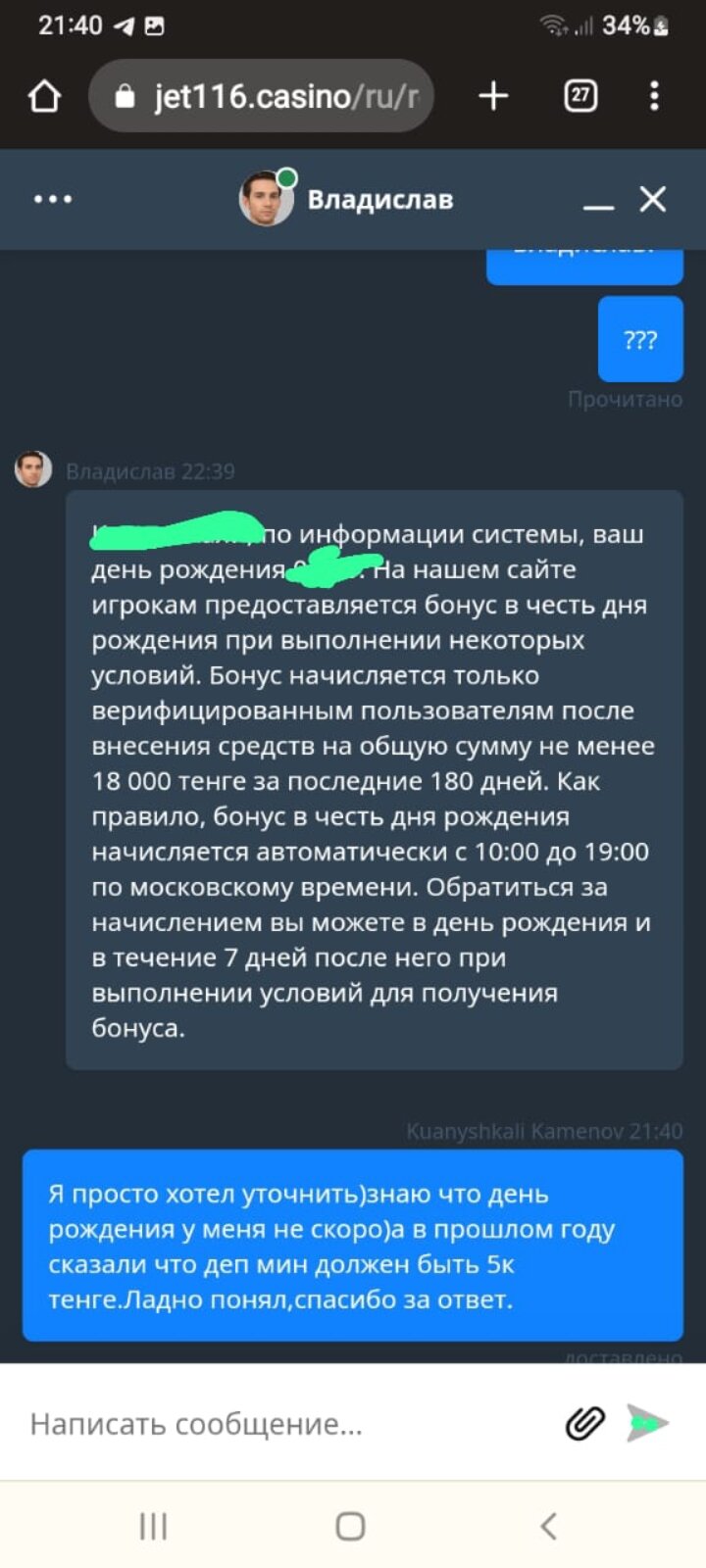Open a new browser tab
The height and width of the screenshot is (1568, 706).
[x=493, y=96]
